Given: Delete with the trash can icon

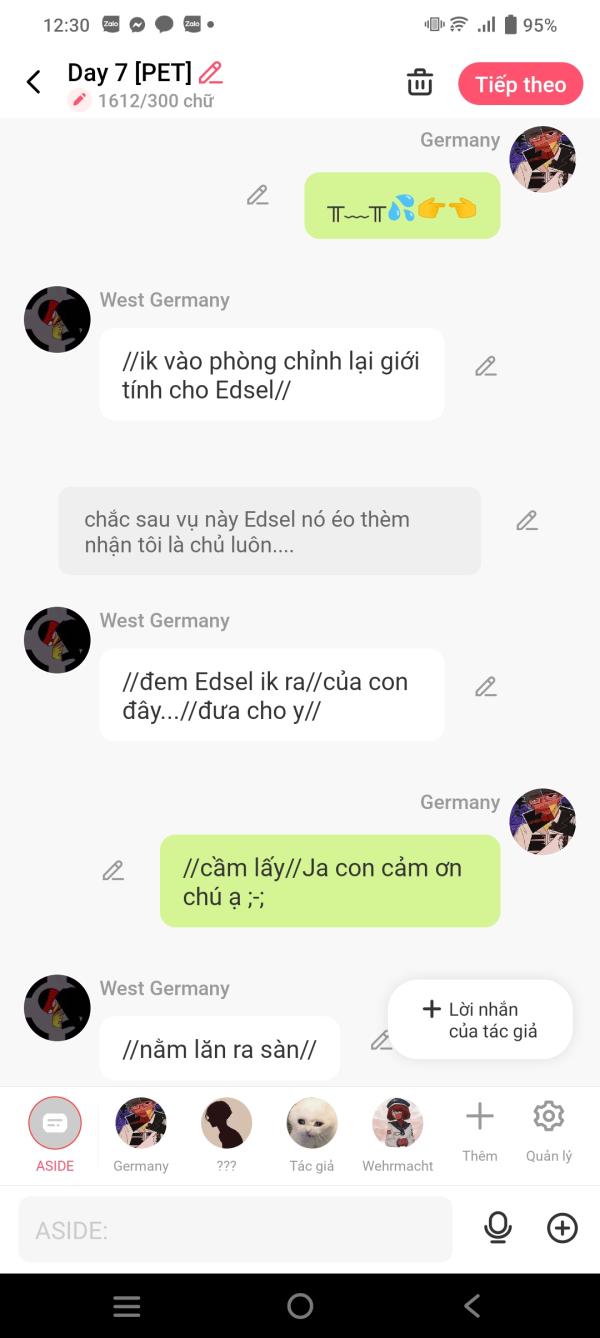Looking at the screenshot, I should click(x=420, y=83).
